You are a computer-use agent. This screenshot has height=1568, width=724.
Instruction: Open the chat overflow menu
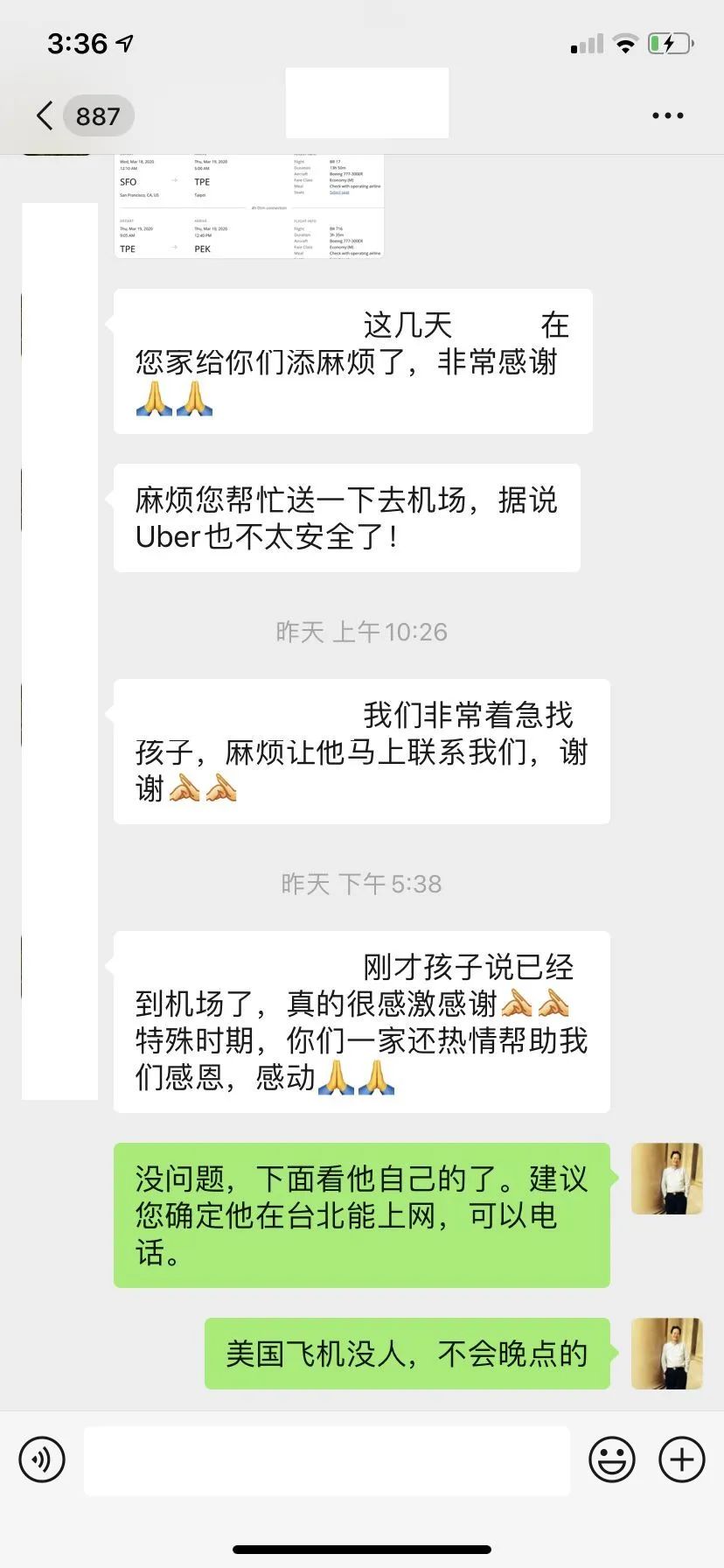tap(667, 115)
